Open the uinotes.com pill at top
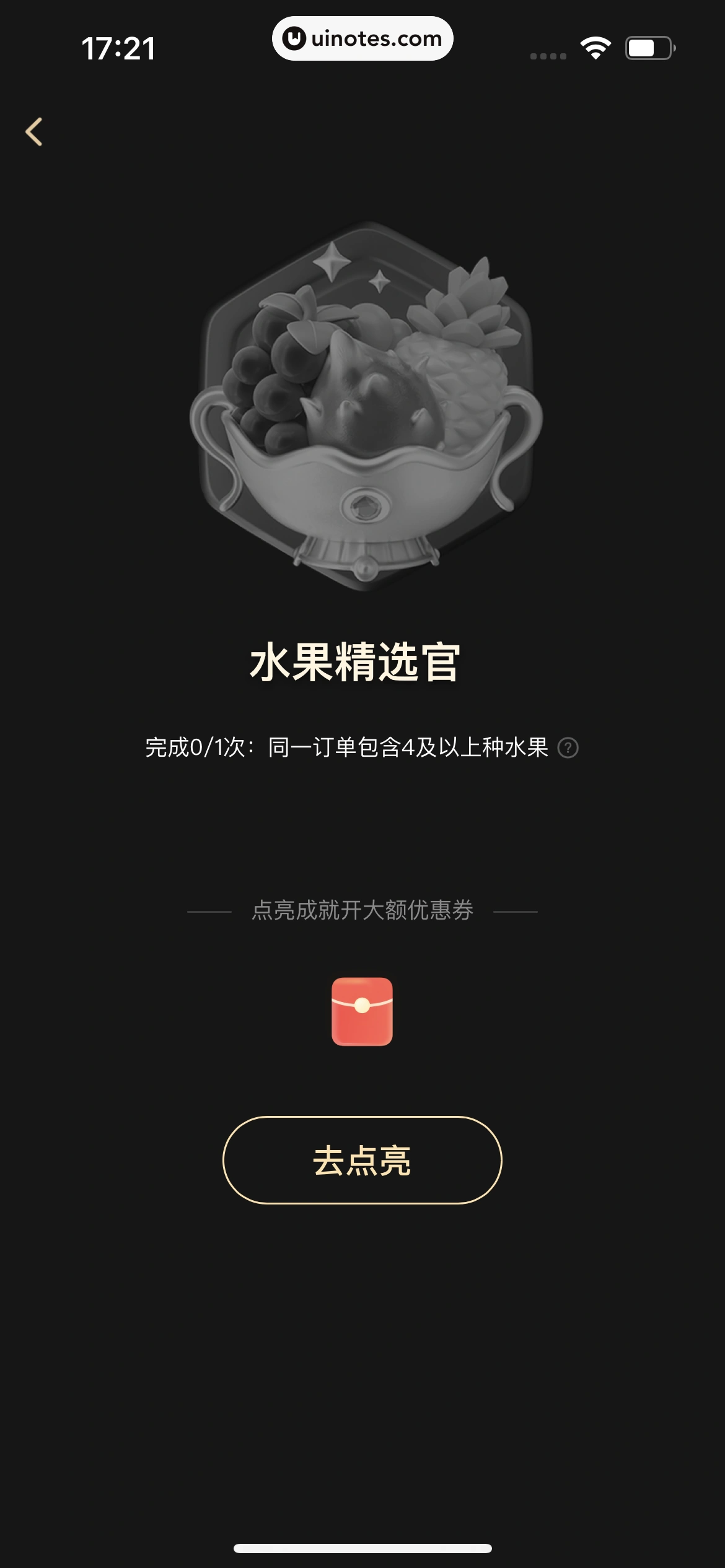725x1568 pixels. tap(362, 39)
